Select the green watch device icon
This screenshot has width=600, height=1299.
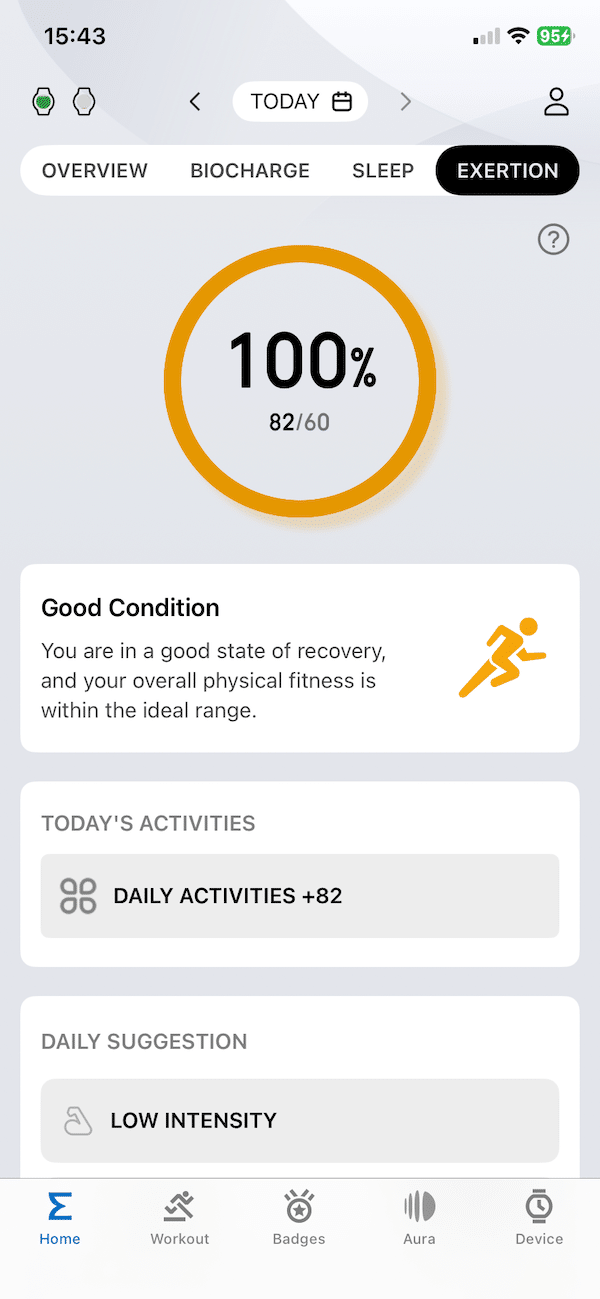point(44,101)
